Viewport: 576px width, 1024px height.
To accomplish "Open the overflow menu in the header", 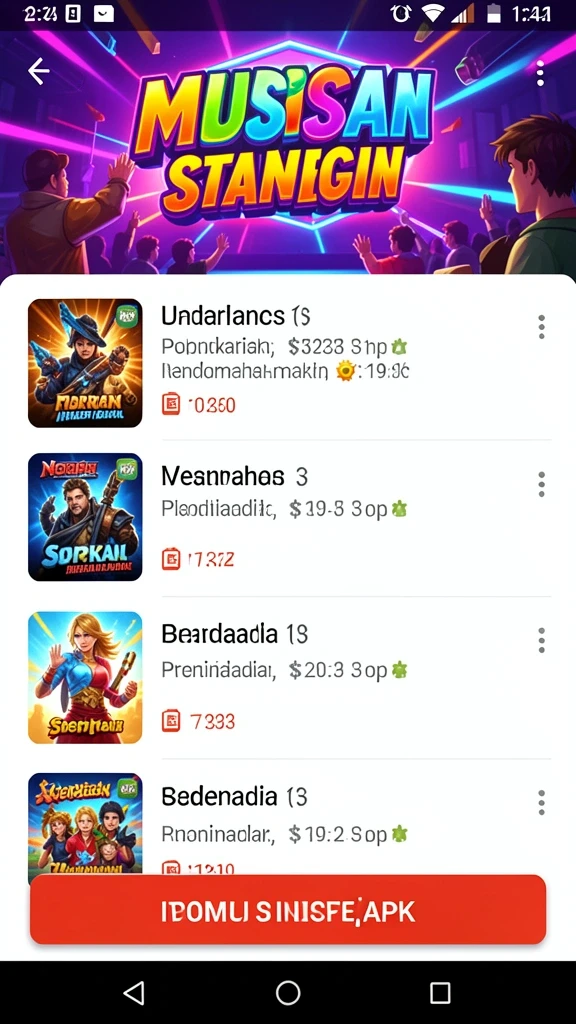I will [540, 74].
